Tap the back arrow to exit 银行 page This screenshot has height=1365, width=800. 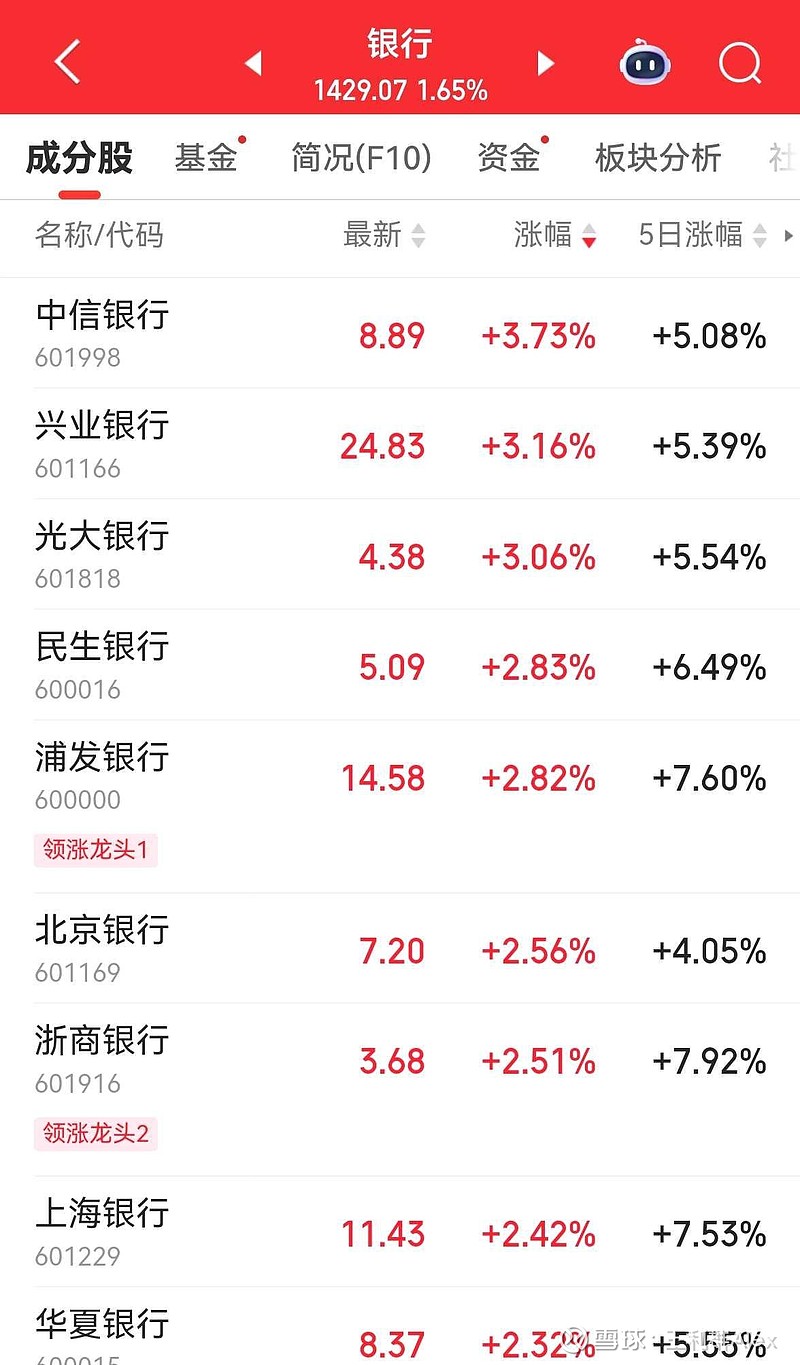pyautogui.click(x=66, y=60)
